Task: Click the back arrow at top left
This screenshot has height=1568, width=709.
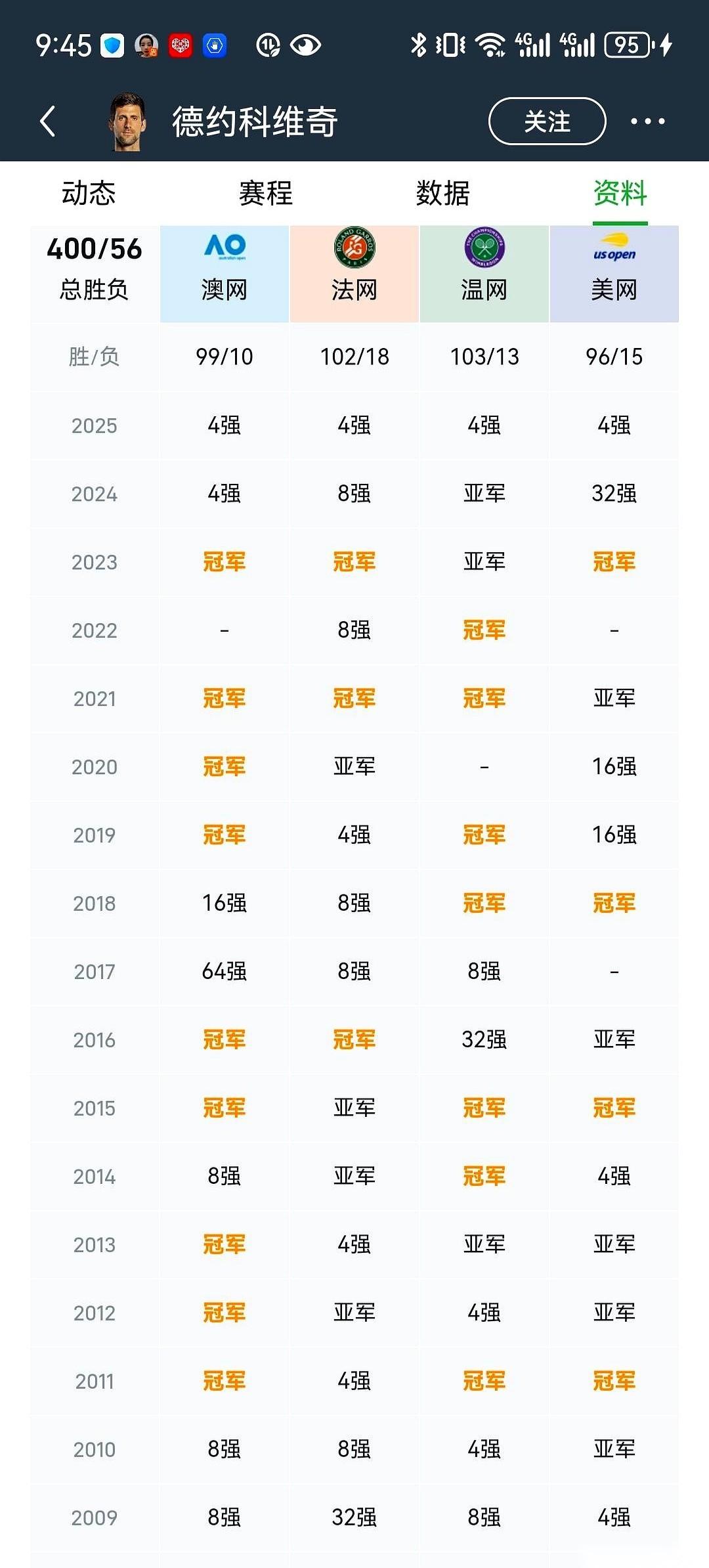Action: pyautogui.click(x=48, y=121)
